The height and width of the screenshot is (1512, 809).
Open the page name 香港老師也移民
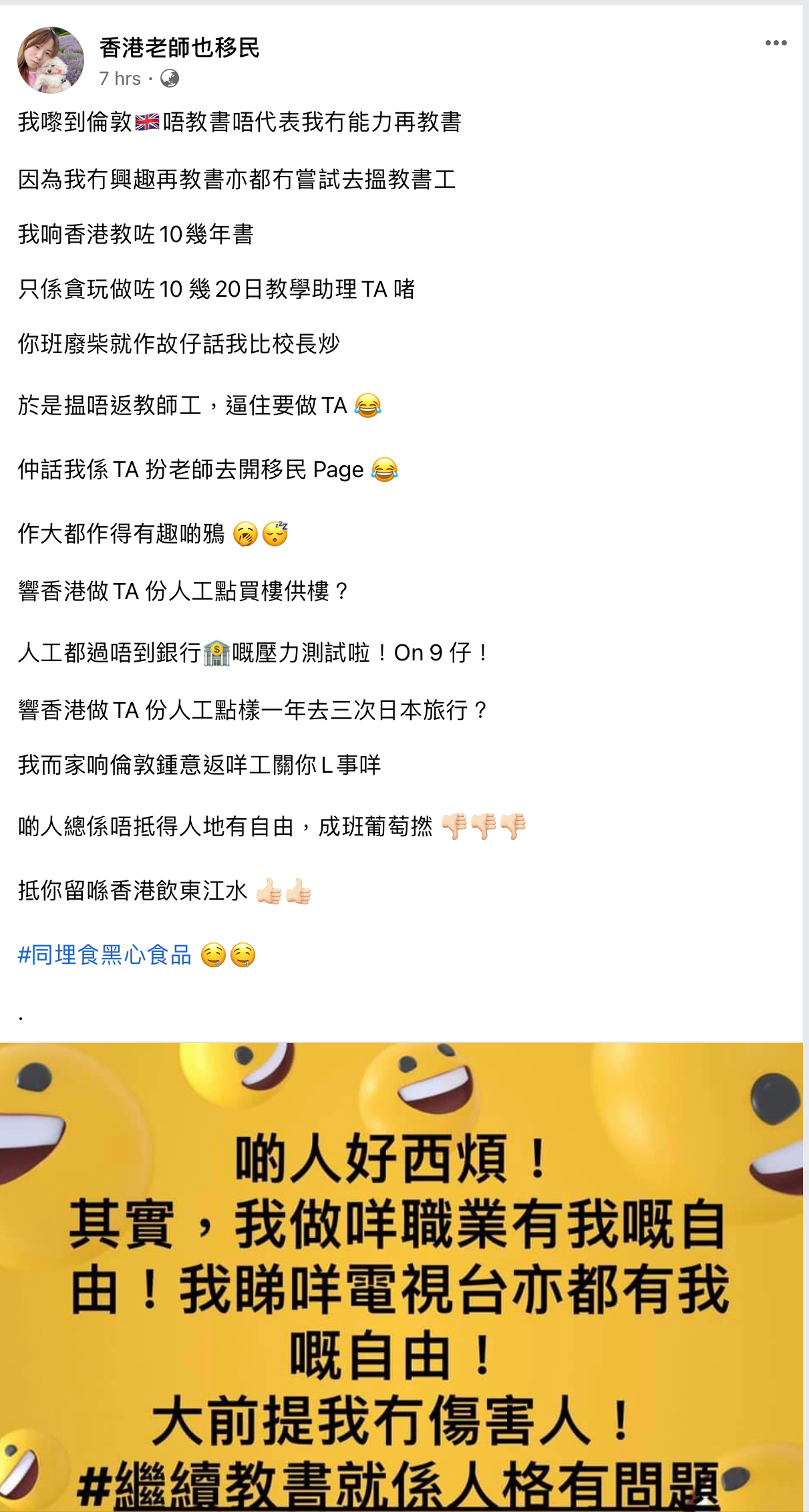(179, 47)
